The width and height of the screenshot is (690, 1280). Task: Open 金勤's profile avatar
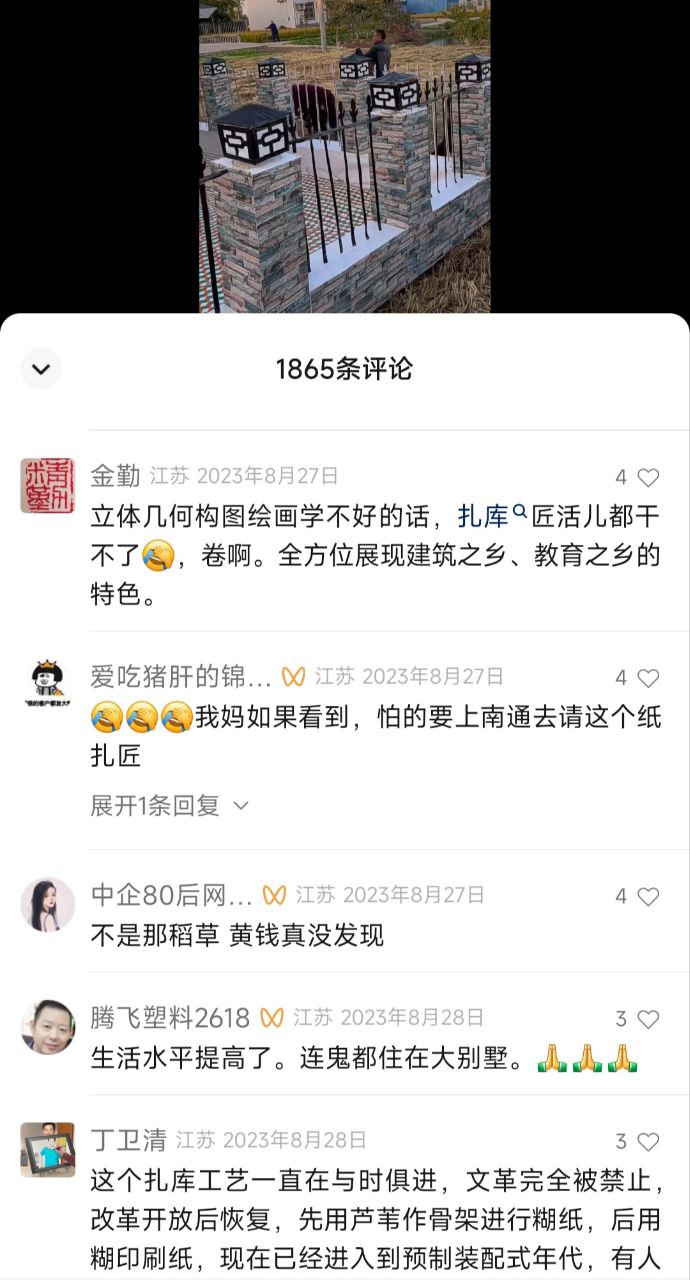click(x=47, y=486)
